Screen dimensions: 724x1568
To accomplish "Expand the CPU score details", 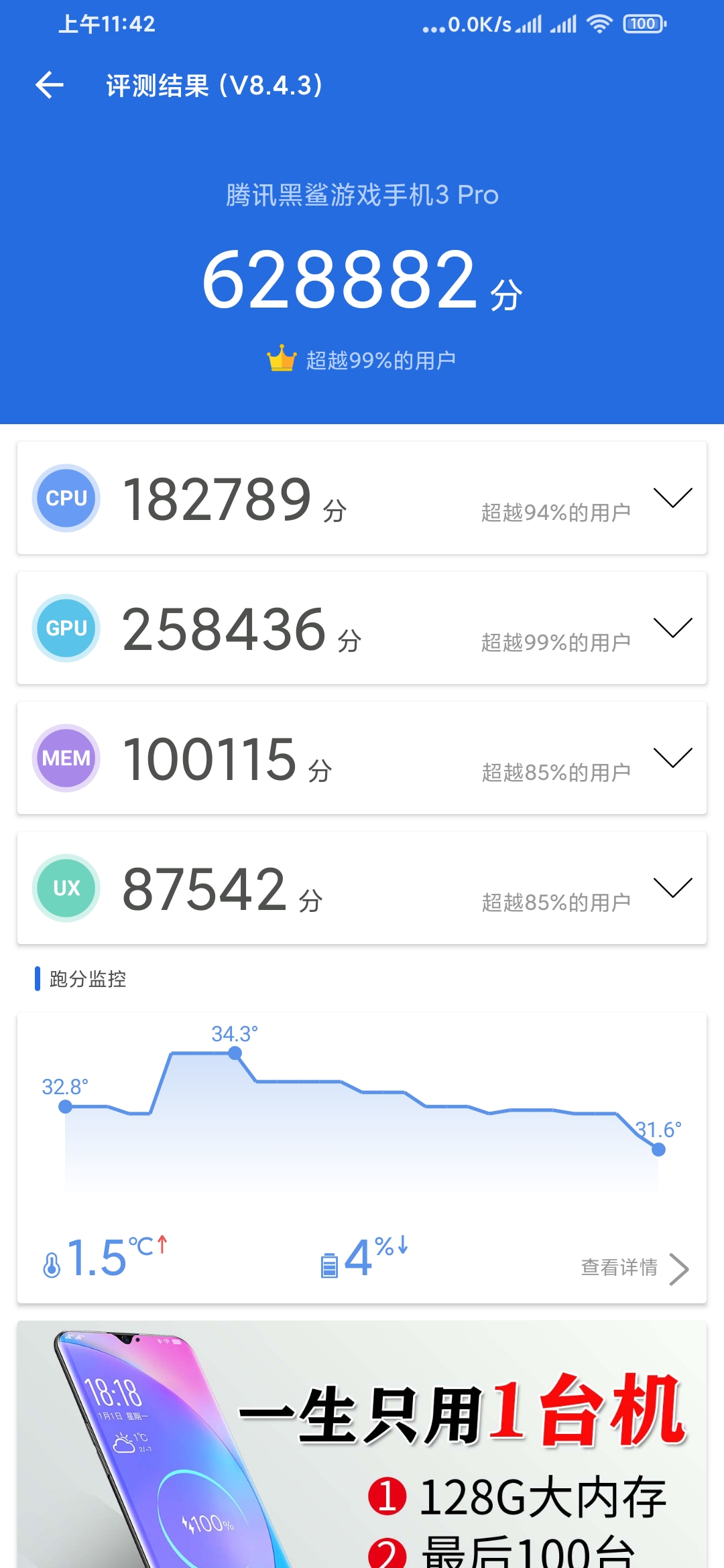I will coord(672,498).
